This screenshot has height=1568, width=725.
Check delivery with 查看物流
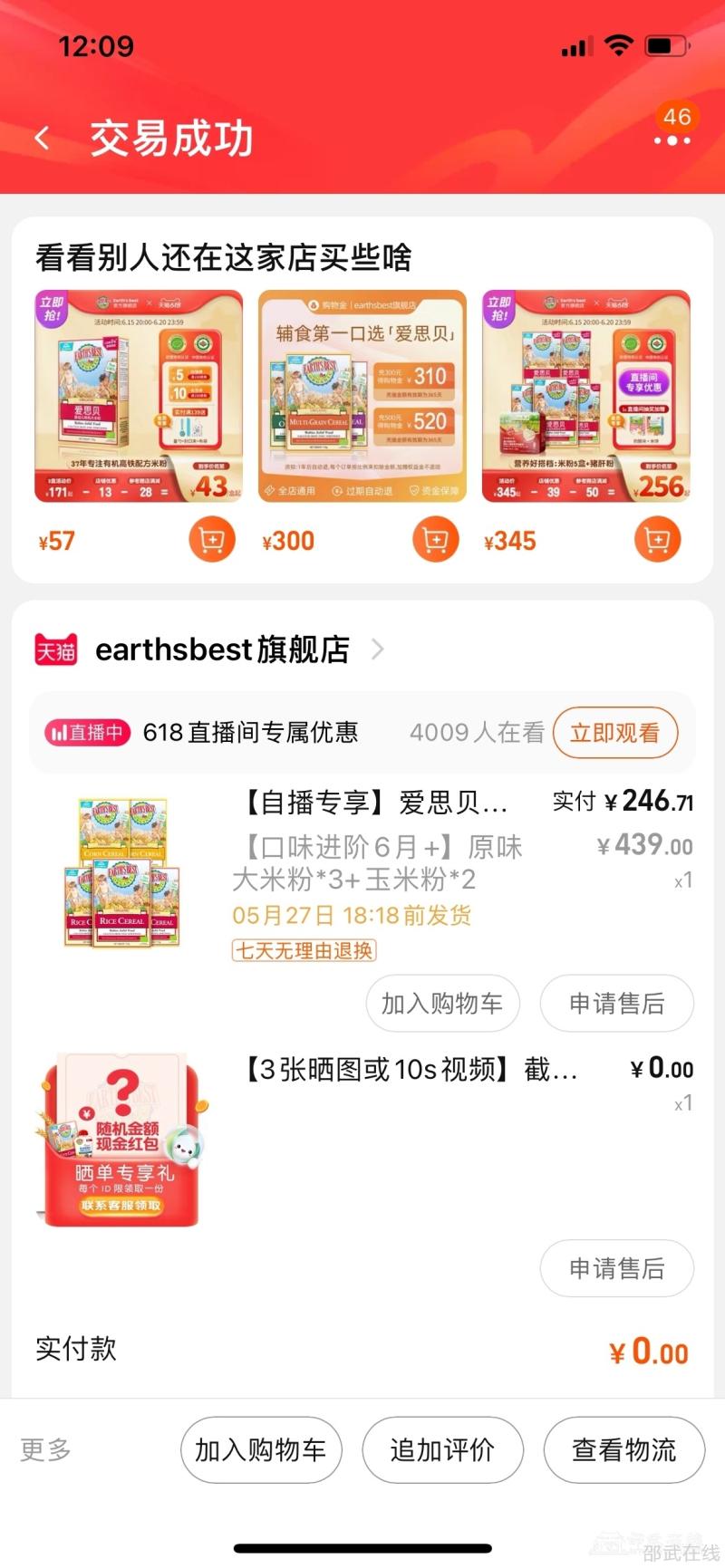click(623, 1450)
